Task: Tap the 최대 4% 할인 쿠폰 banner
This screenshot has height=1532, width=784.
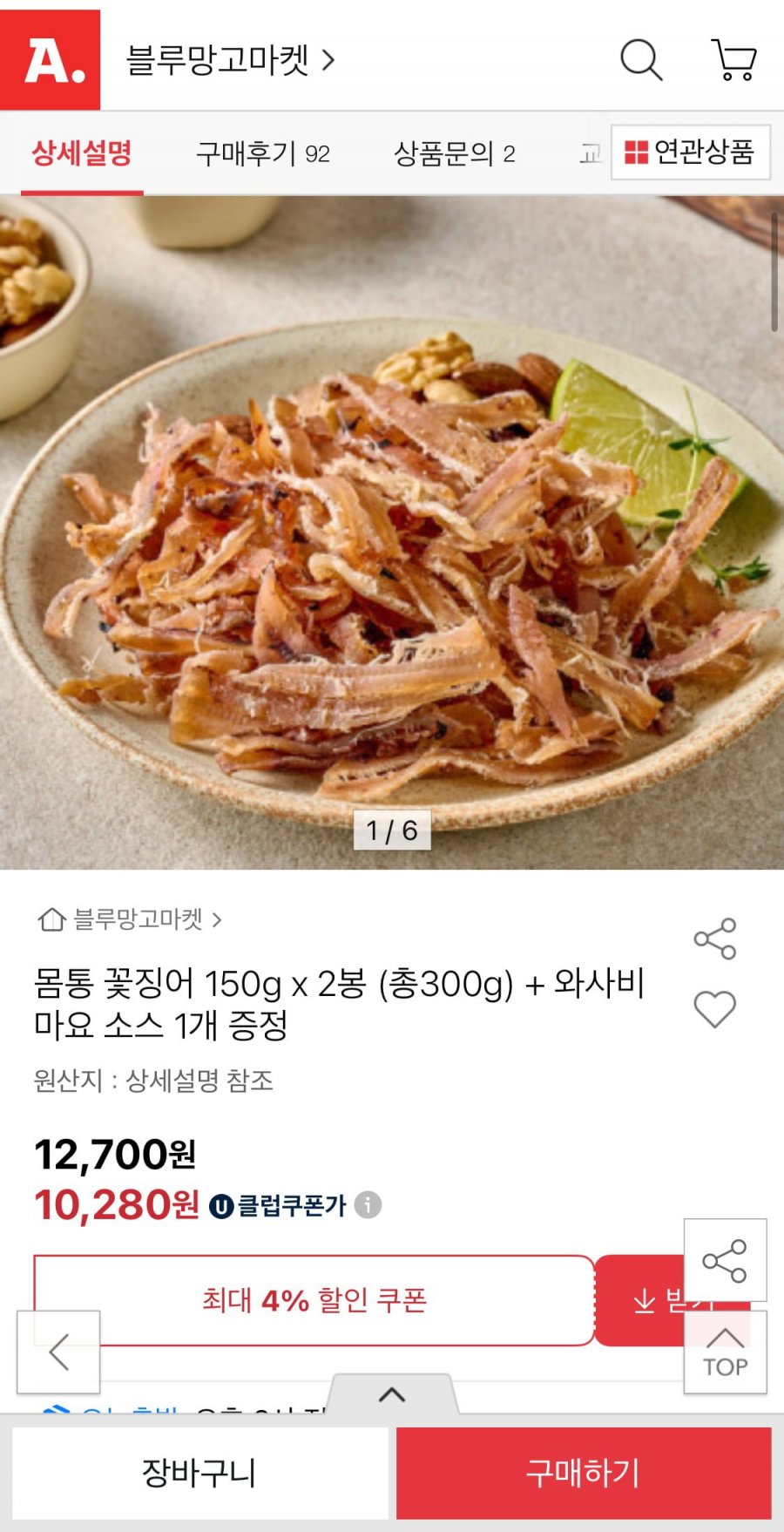Action: click(x=314, y=1300)
